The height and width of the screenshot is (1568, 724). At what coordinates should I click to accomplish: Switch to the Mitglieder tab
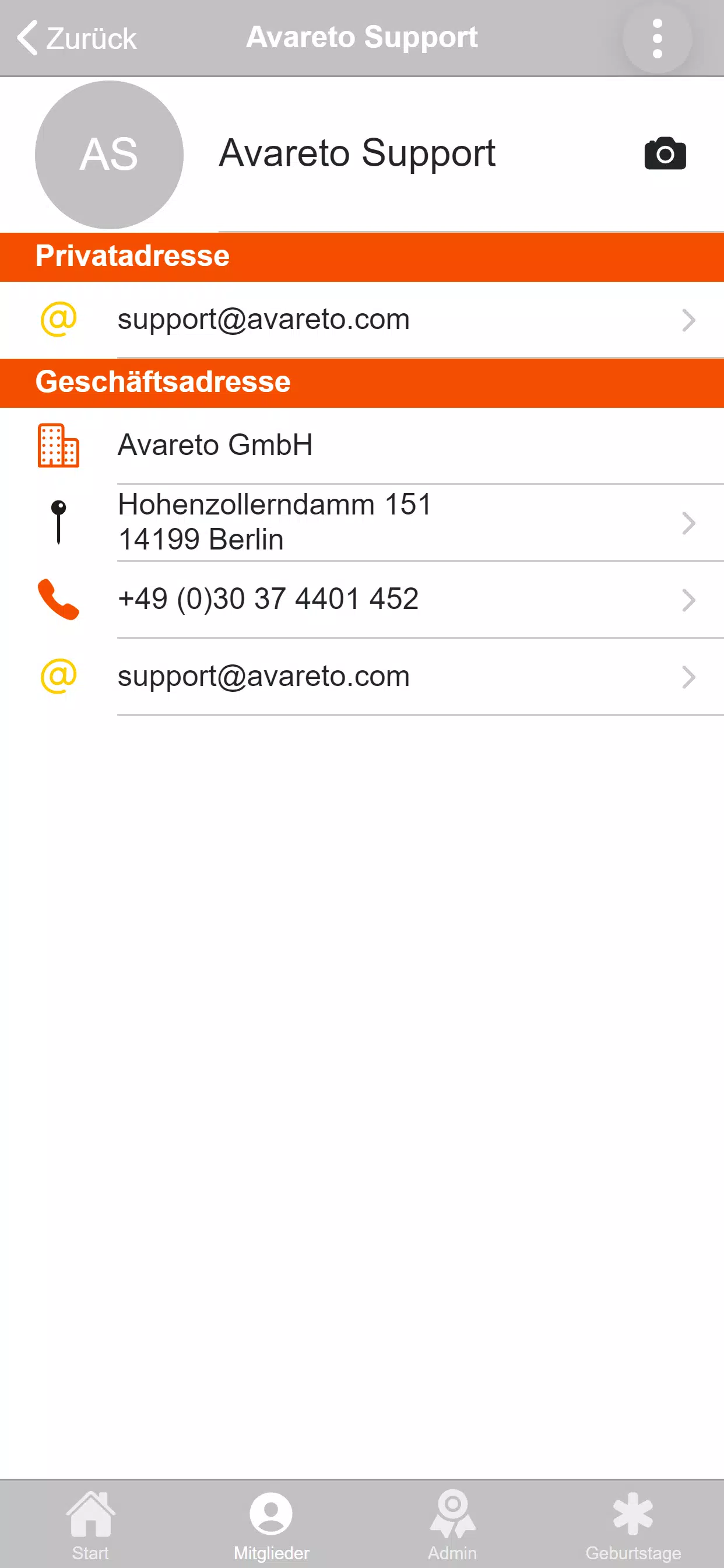(271, 1525)
